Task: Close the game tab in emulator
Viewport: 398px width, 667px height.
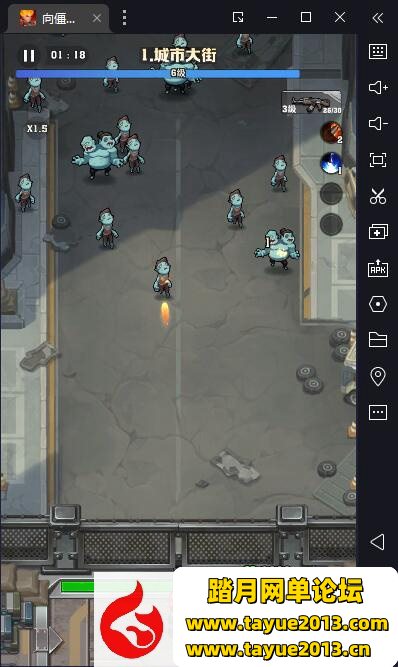Action: click(97, 18)
